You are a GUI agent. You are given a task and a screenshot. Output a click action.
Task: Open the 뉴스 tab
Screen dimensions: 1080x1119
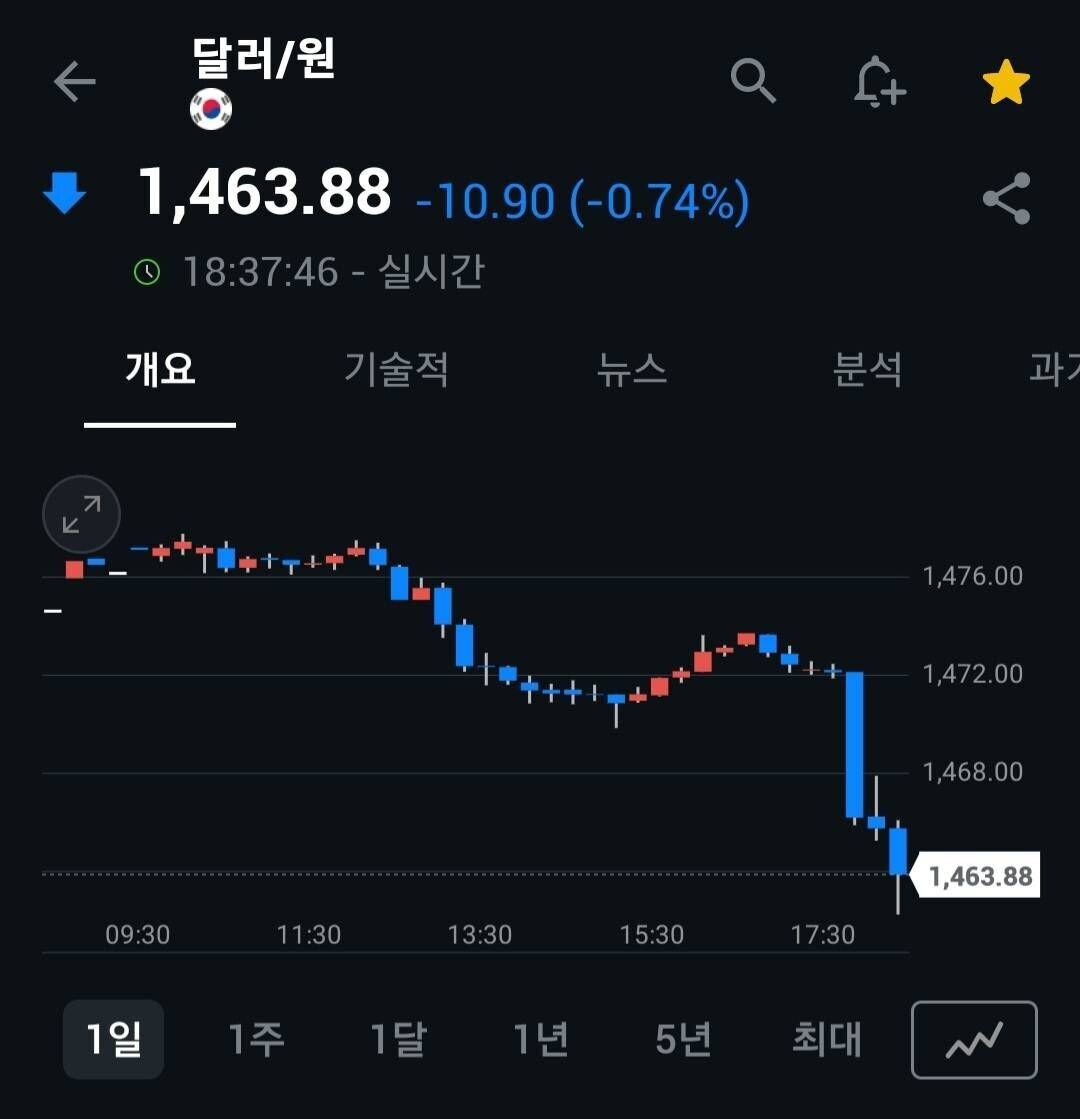tap(634, 370)
